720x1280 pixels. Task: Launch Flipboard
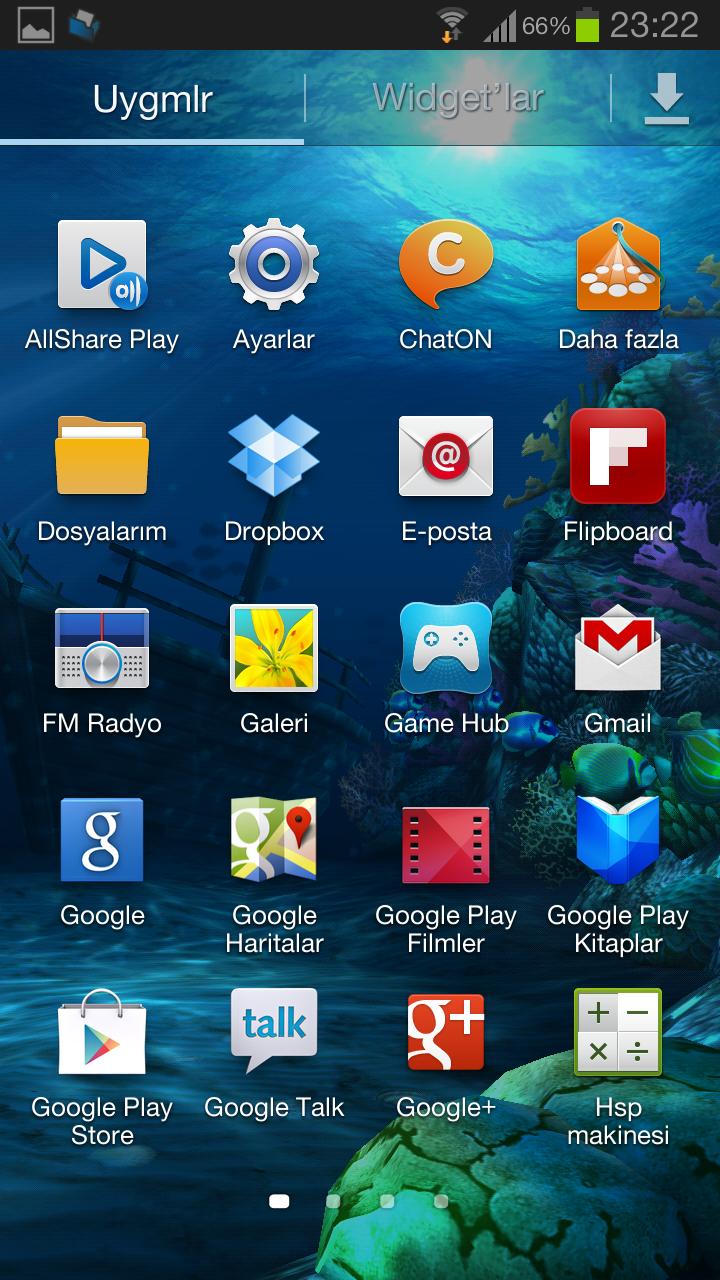618,457
